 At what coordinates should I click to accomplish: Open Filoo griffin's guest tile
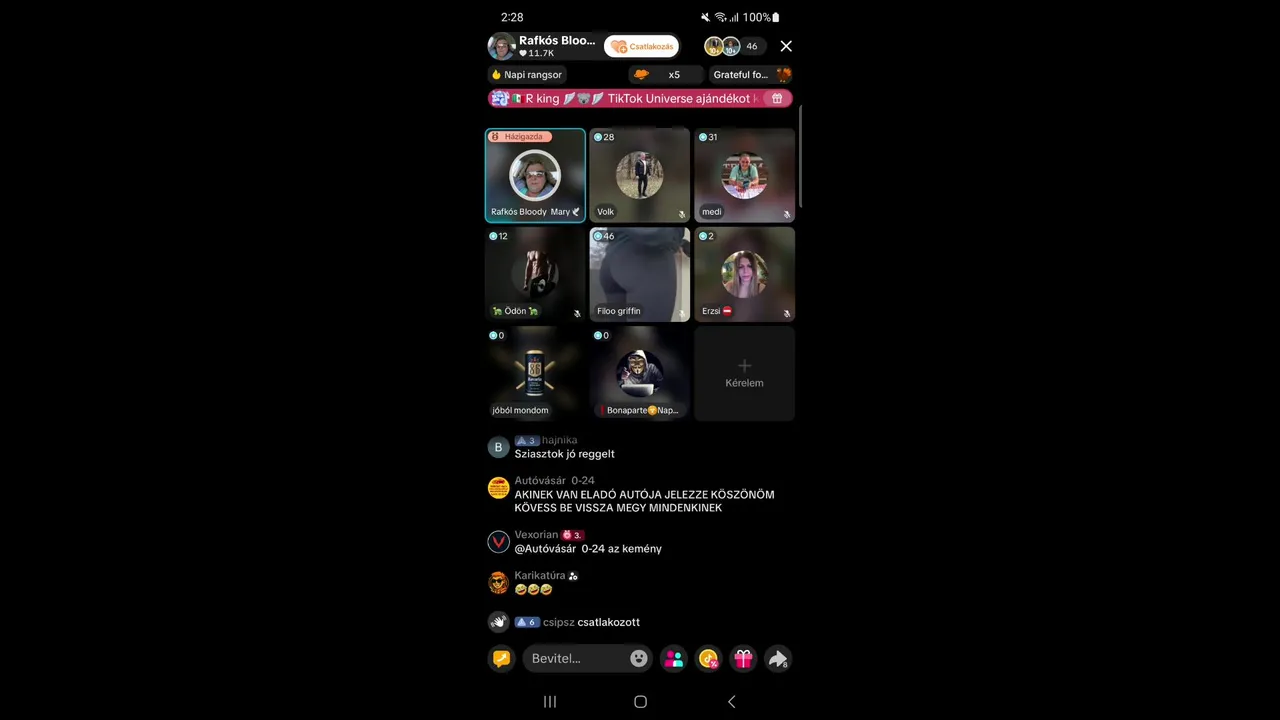pos(639,274)
